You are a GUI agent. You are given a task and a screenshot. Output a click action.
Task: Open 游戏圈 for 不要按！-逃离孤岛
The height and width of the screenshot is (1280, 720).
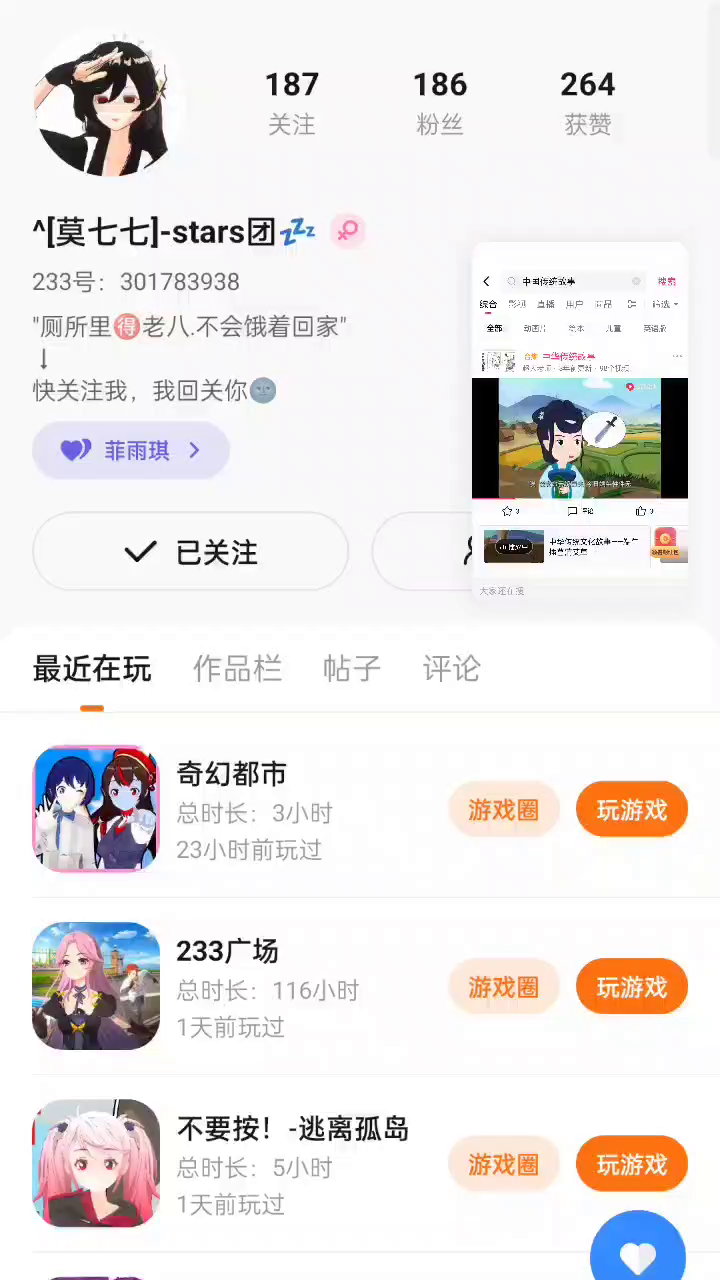pos(503,1164)
